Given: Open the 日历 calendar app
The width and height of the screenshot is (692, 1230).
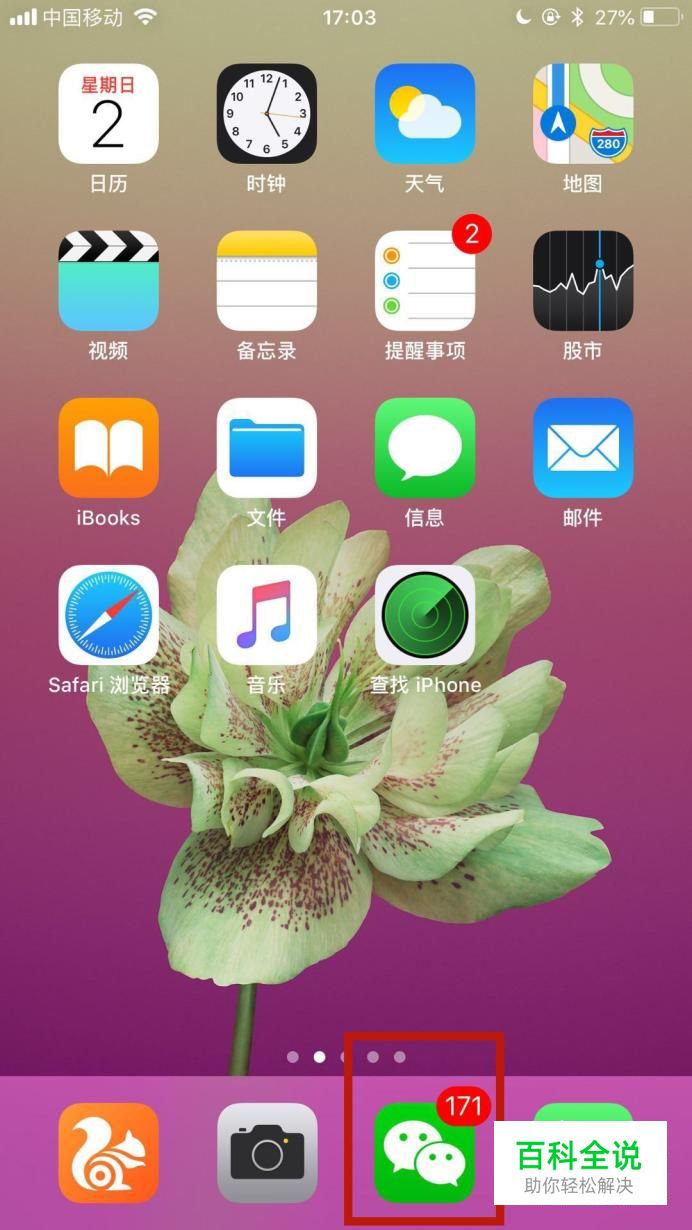Looking at the screenshot, I should coord(108,114).
